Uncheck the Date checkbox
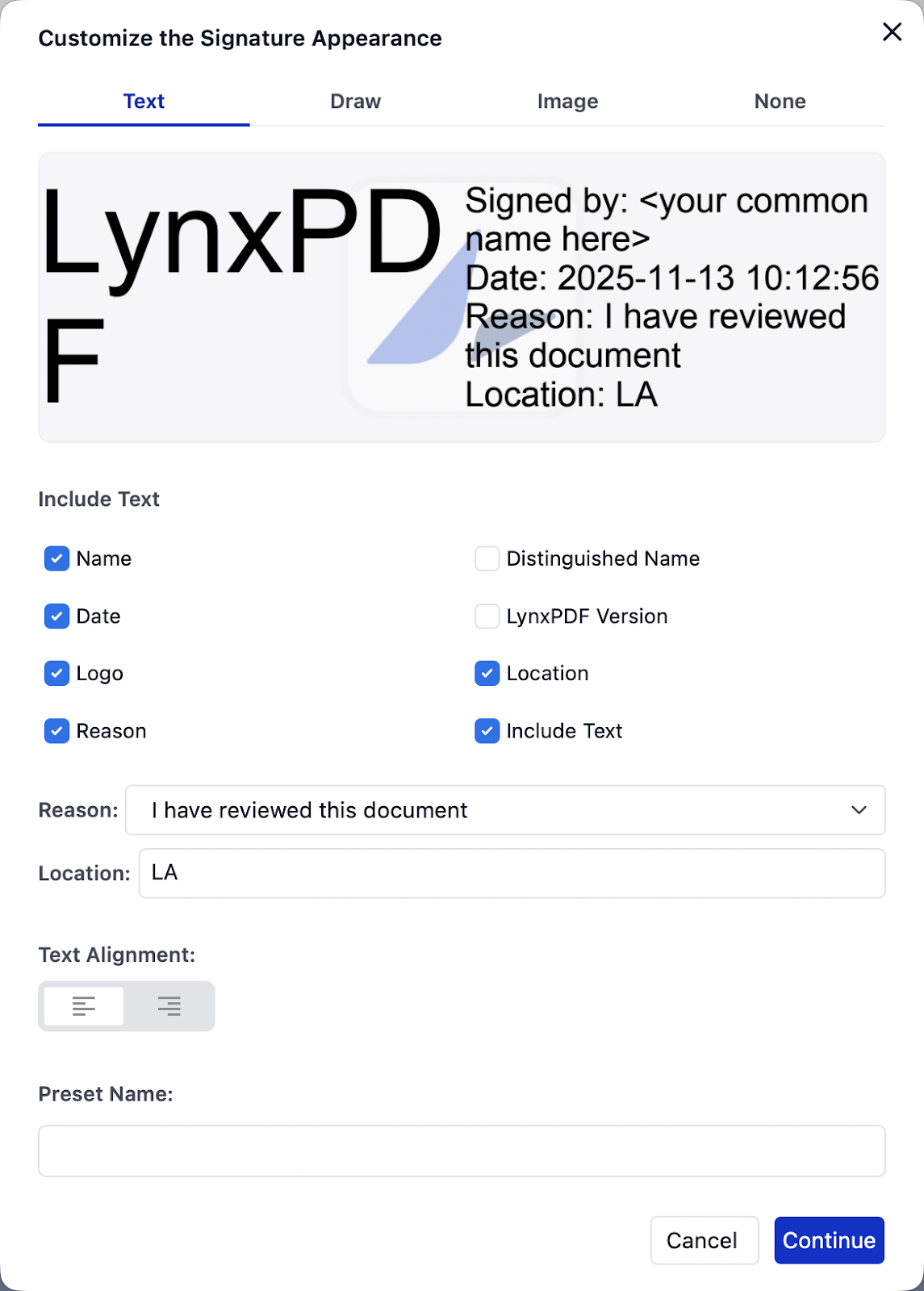 pyautogui.click(x=56, y=616)
